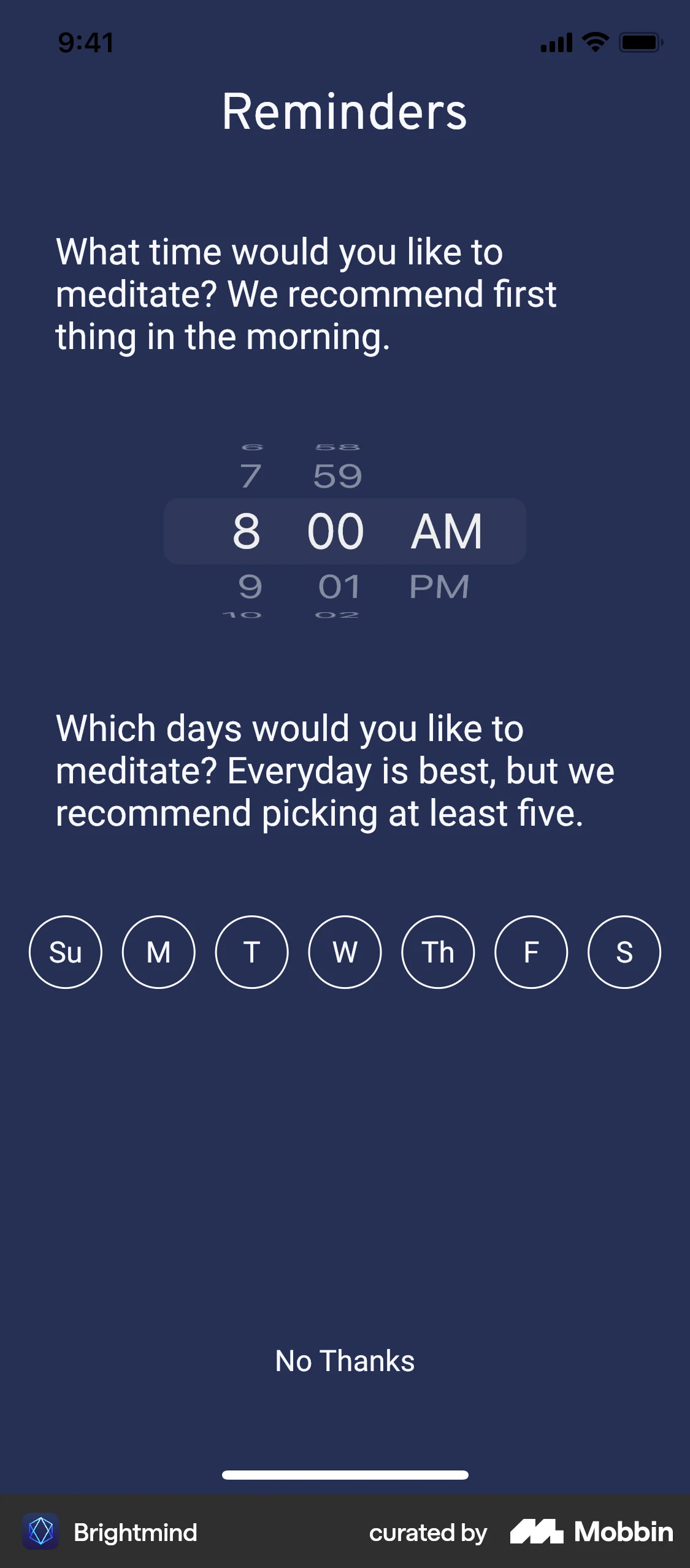
Task: Toggle Saturday reminder on
Action: (624, 952)
